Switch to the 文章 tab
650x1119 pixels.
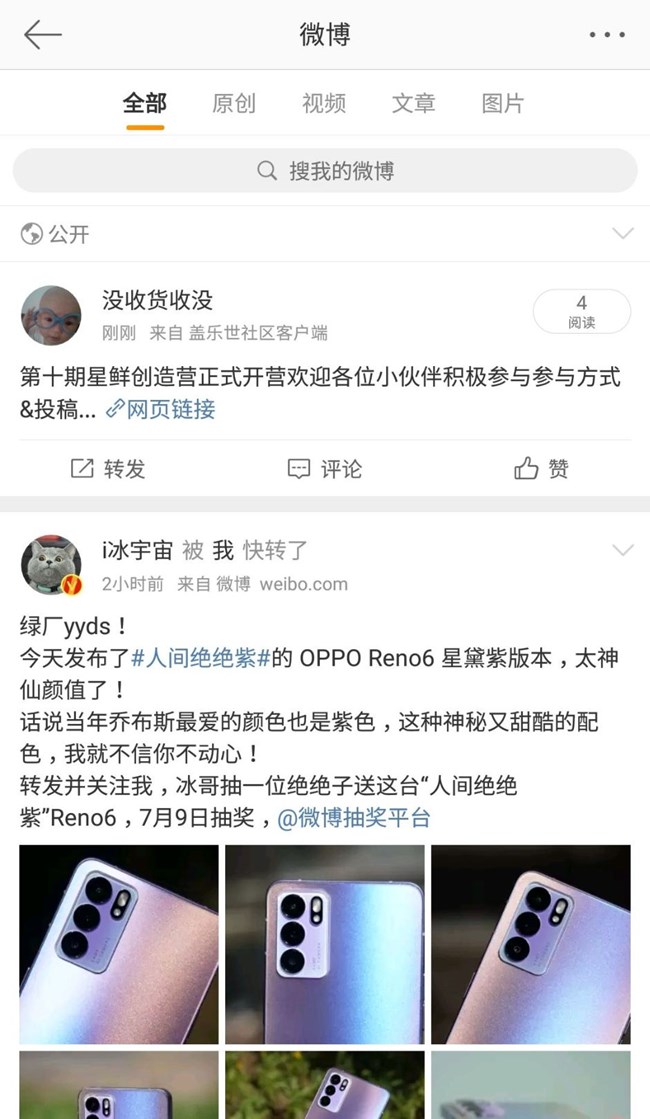[413, 103]
